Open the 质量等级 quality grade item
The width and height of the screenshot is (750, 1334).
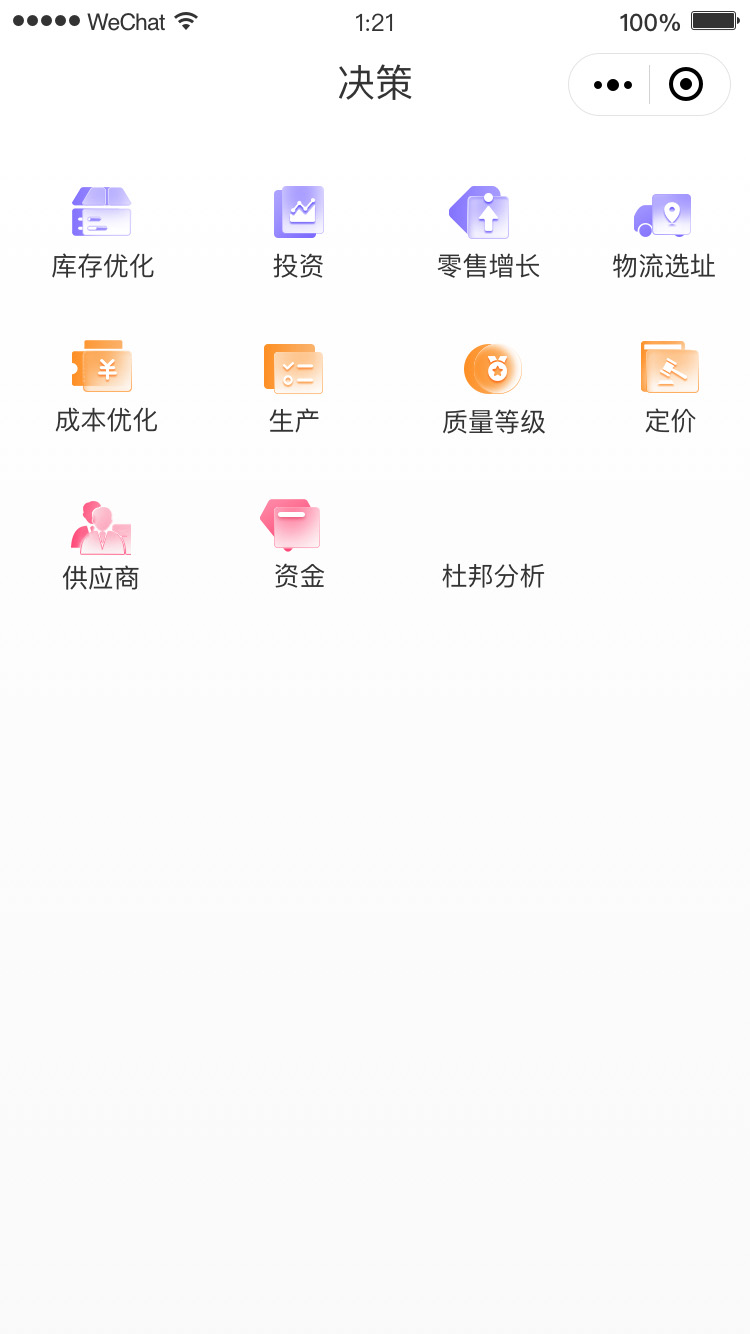pos(494,389)
